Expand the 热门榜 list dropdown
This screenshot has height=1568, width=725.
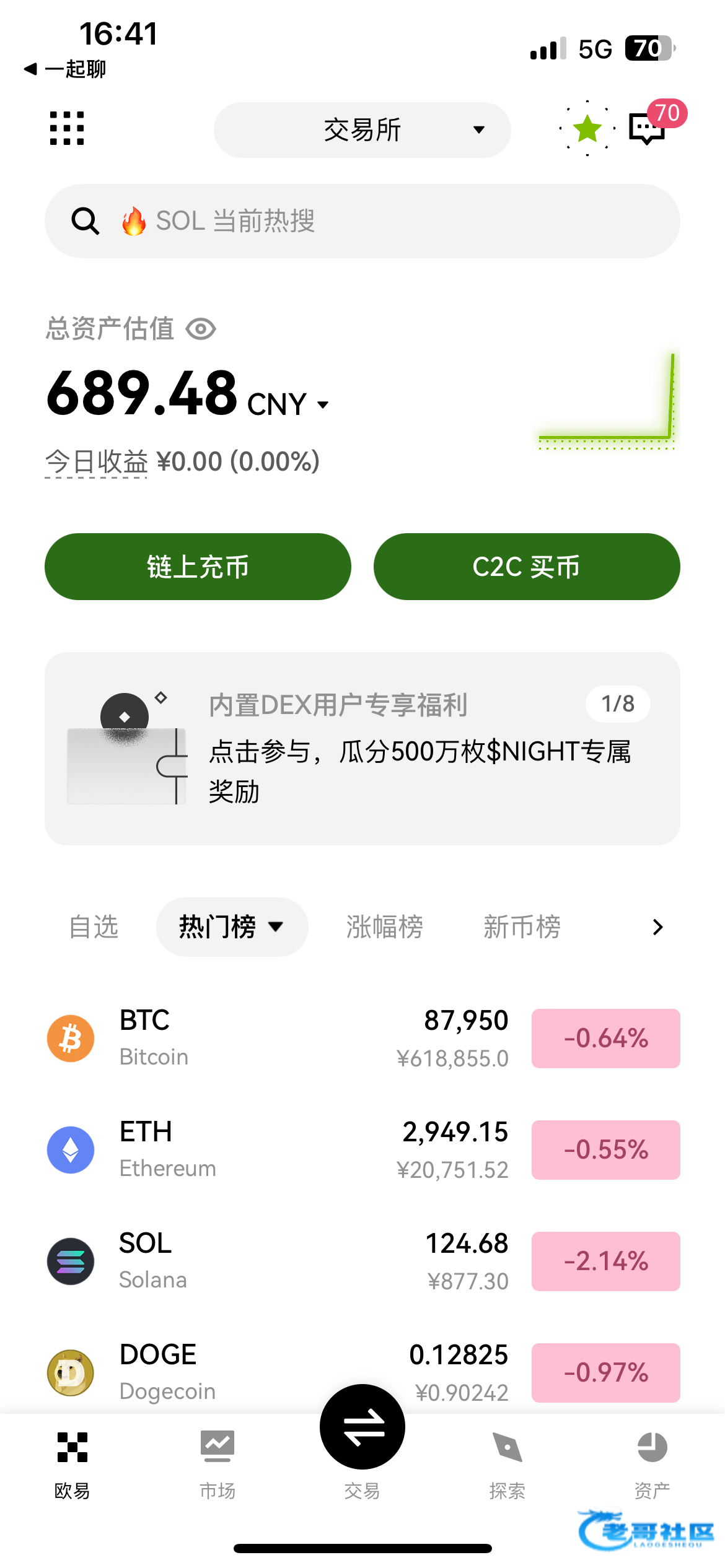232,927
